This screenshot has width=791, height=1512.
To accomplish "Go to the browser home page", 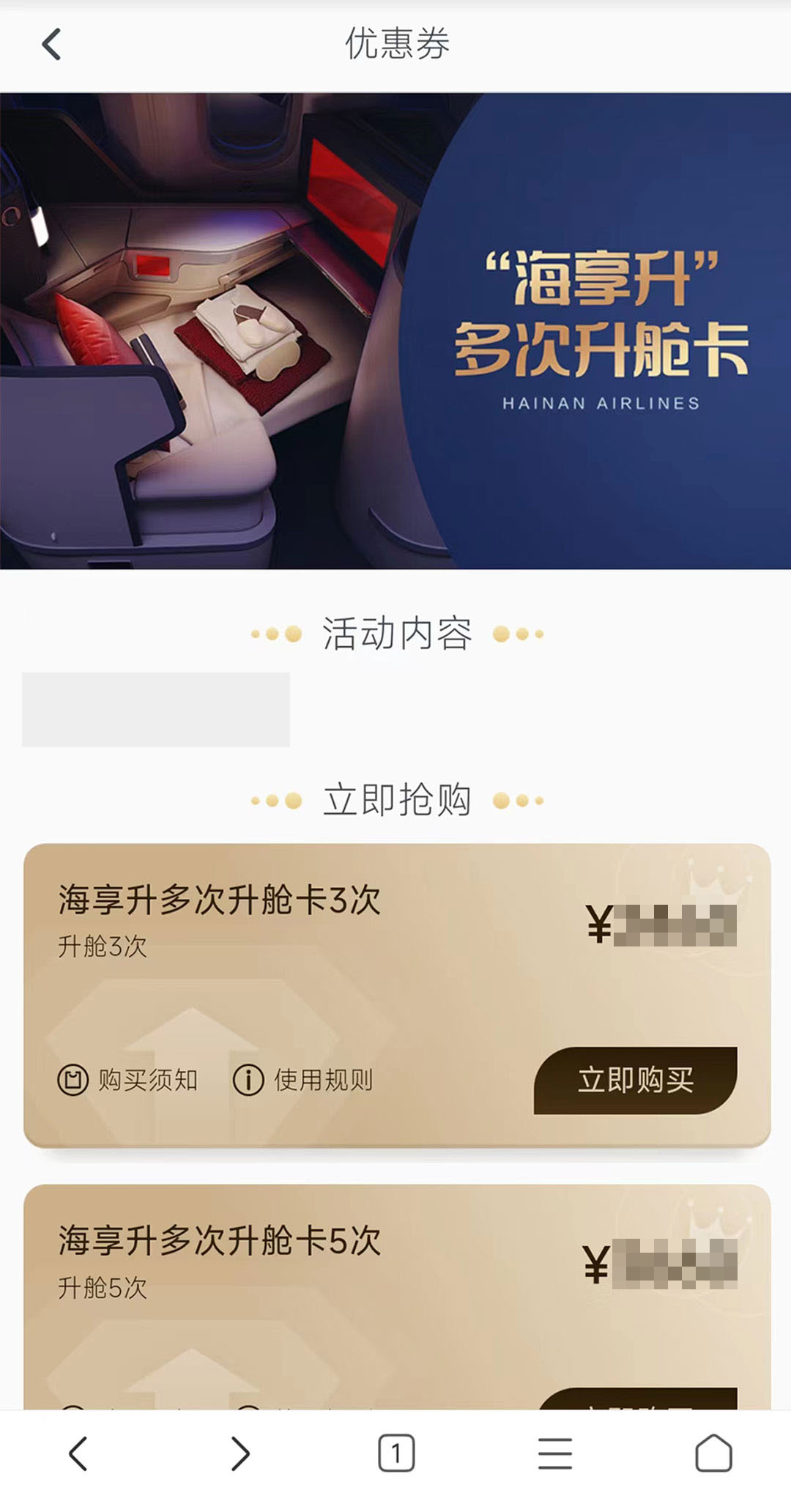I will pyautogui.click(x=713, y=1453).
